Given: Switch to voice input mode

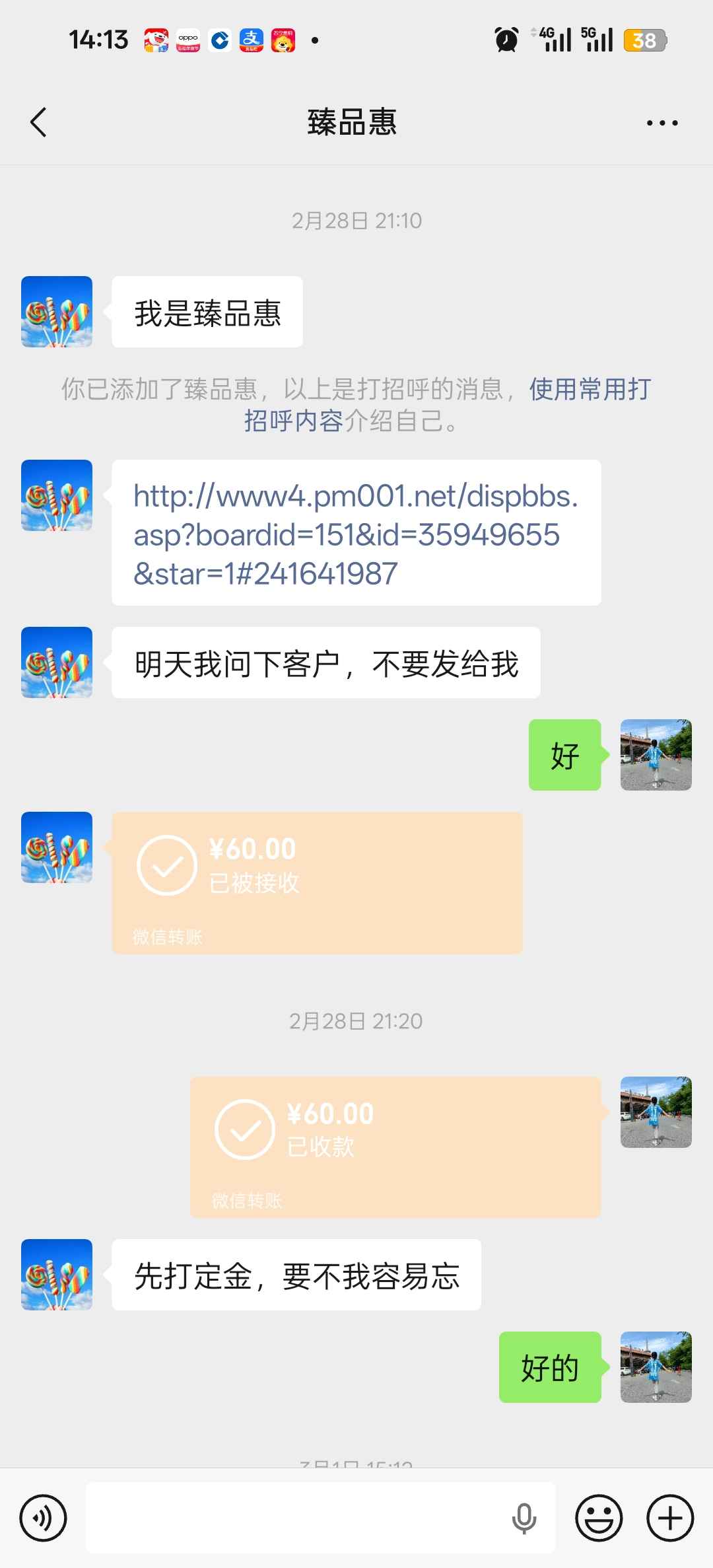Looking at the screenshot, I should (44, 1518).
